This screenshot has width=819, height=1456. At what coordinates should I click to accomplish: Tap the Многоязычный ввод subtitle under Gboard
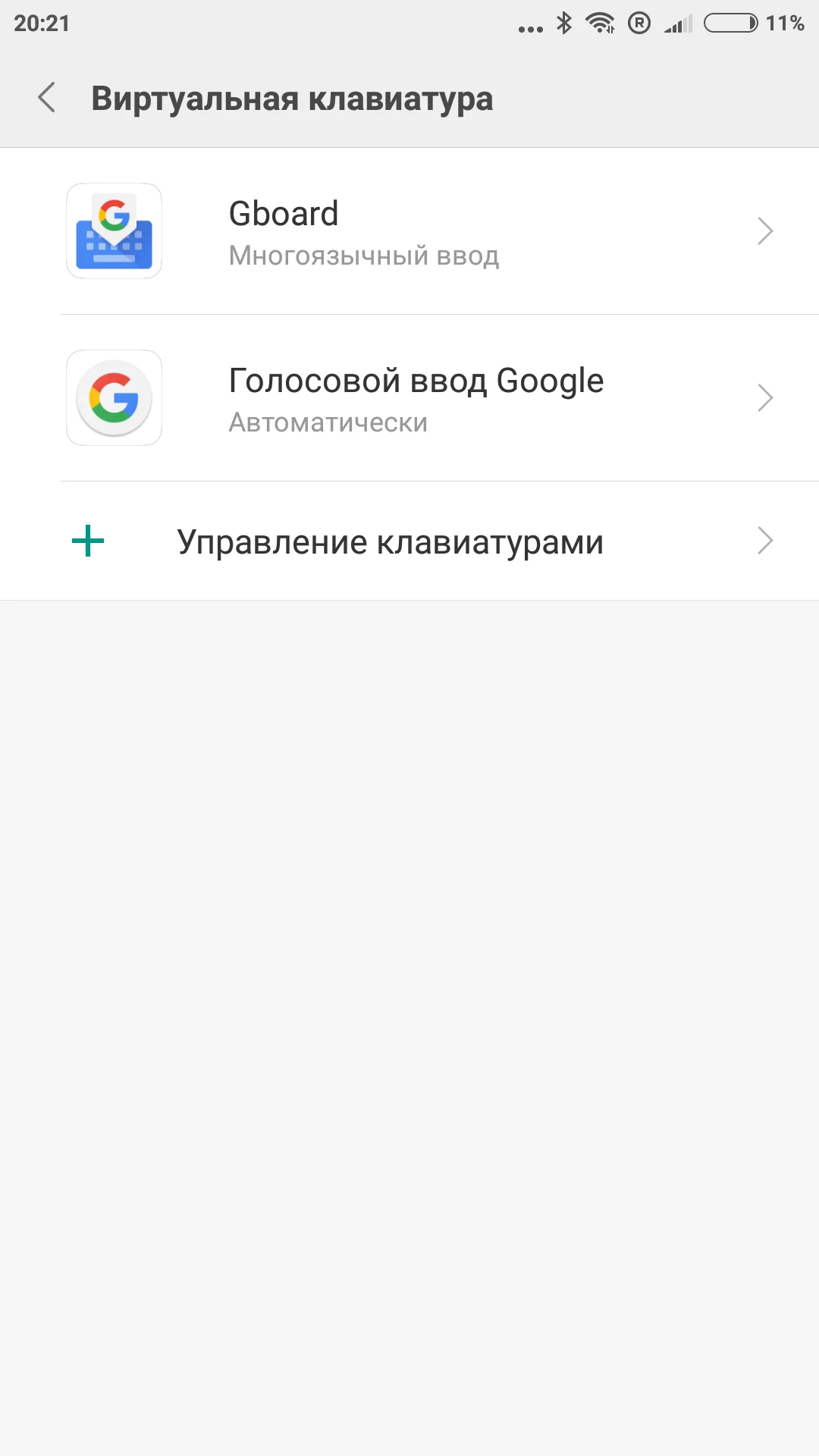(363, 256)
